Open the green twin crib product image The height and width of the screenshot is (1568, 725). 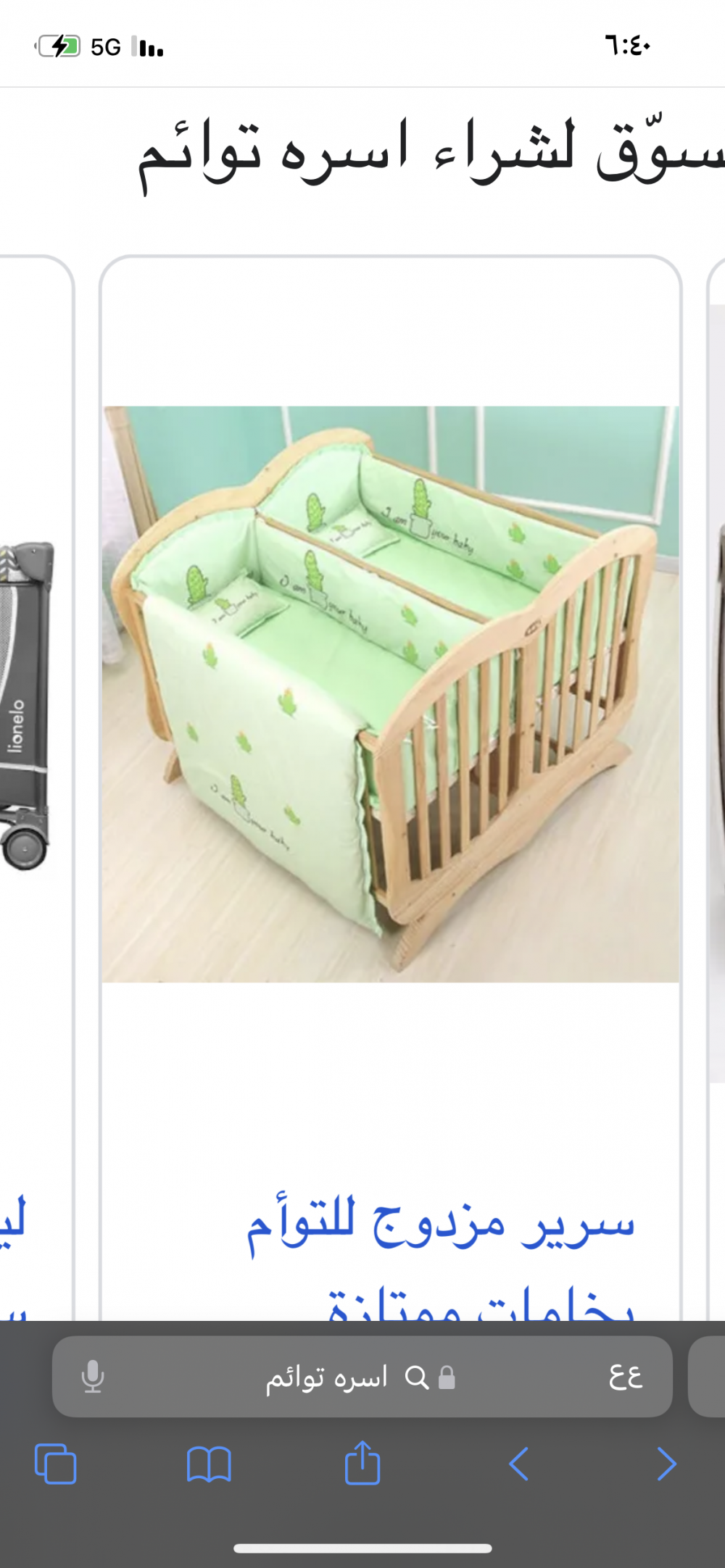click(391, 693)
